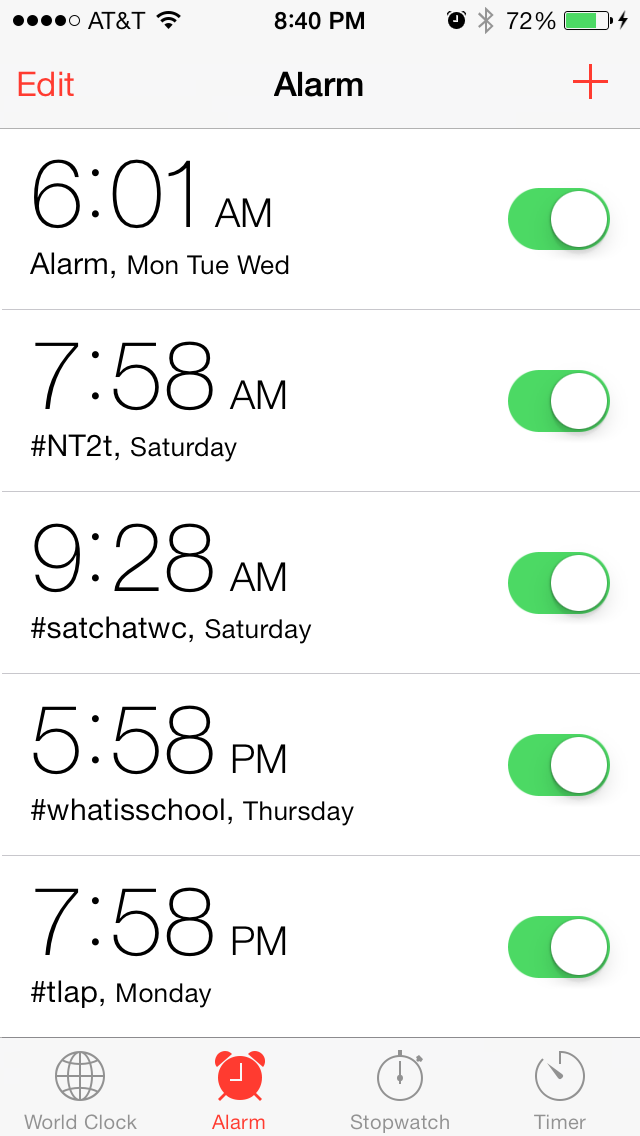Go to the Timer tab
Screen dimensions: 640x1136
560,1090
